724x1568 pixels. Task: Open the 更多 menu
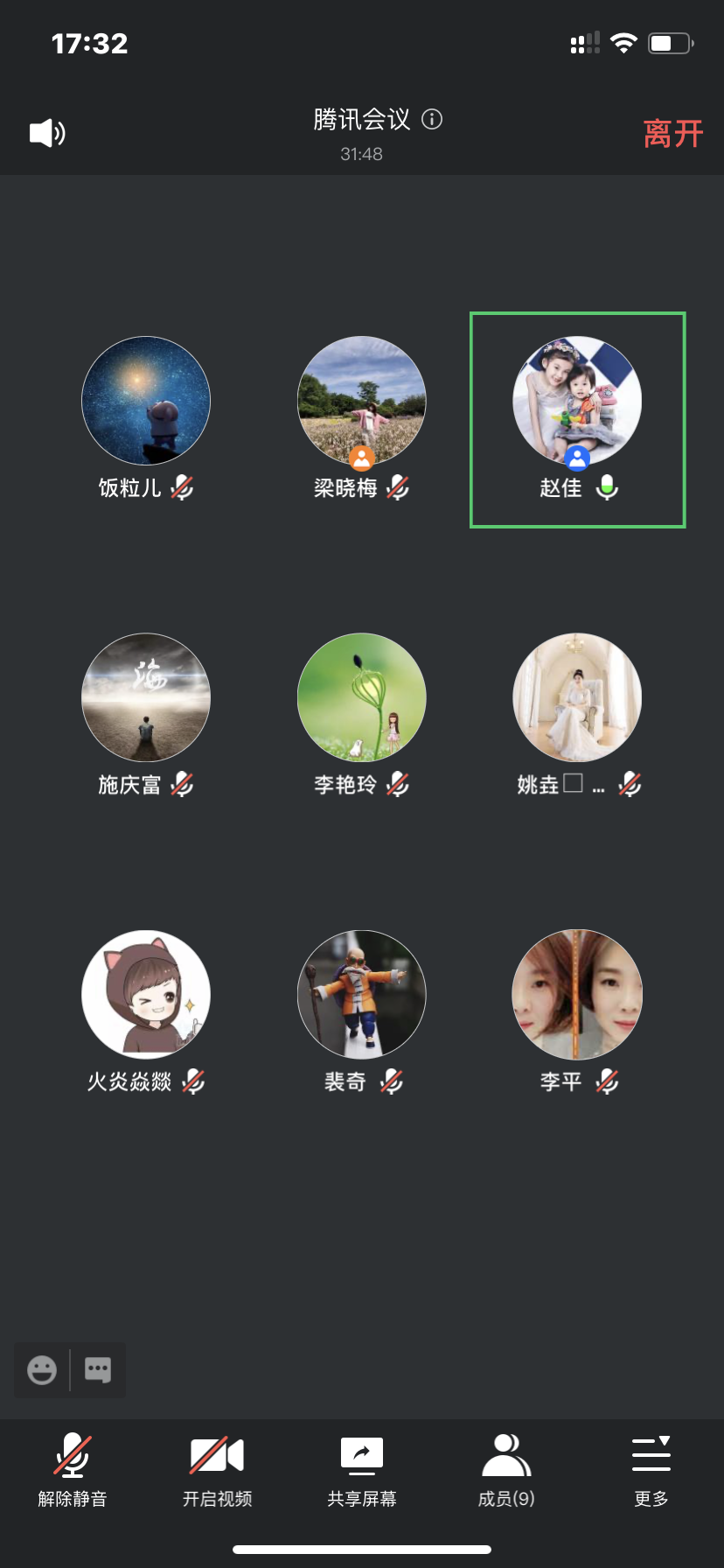[651, 1470]
